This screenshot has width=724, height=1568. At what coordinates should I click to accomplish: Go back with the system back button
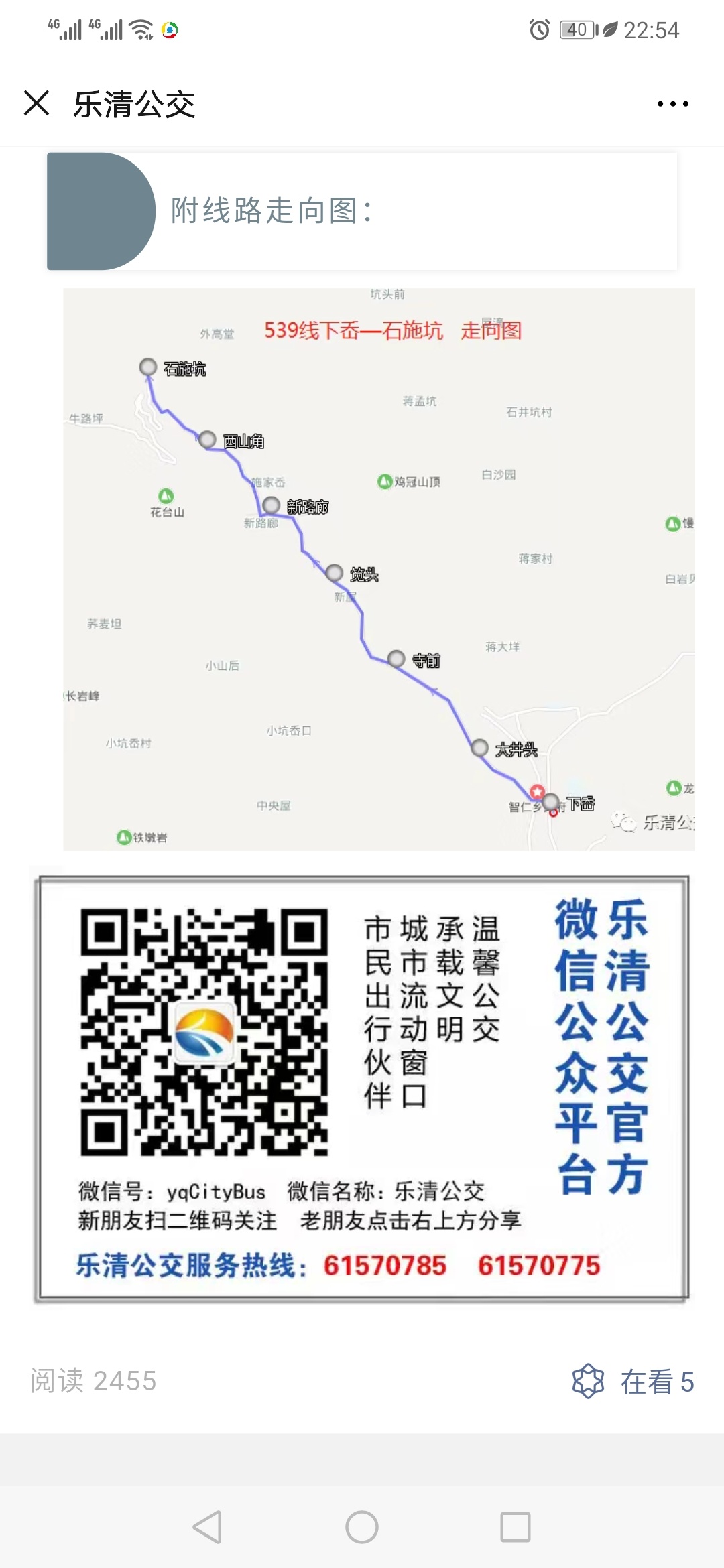[207, 1527]
